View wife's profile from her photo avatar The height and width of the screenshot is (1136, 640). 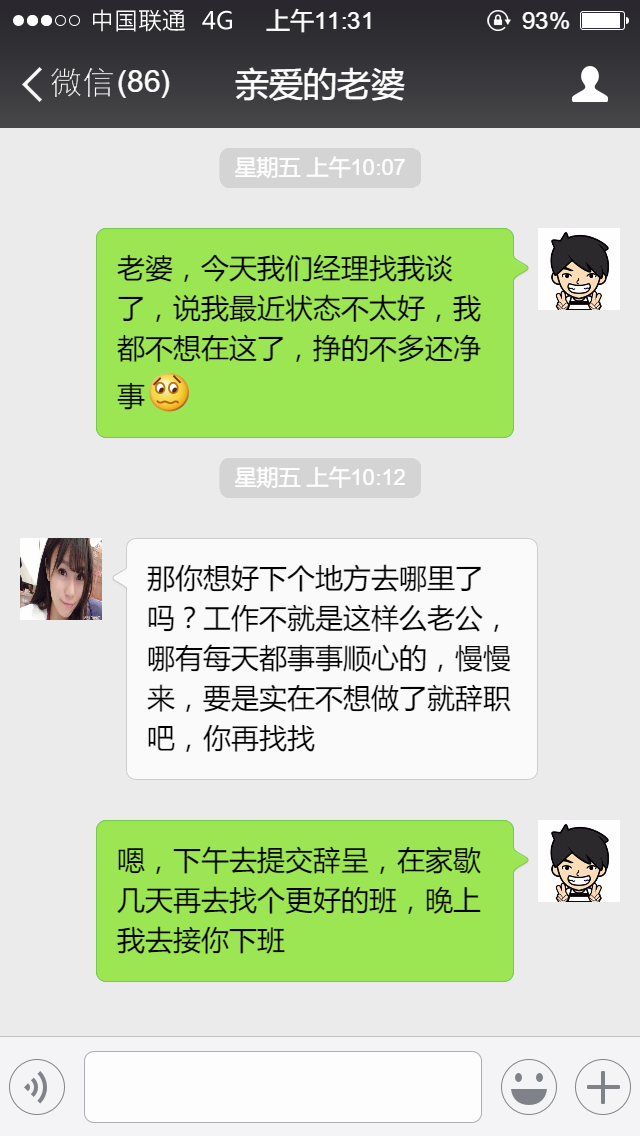61,579
